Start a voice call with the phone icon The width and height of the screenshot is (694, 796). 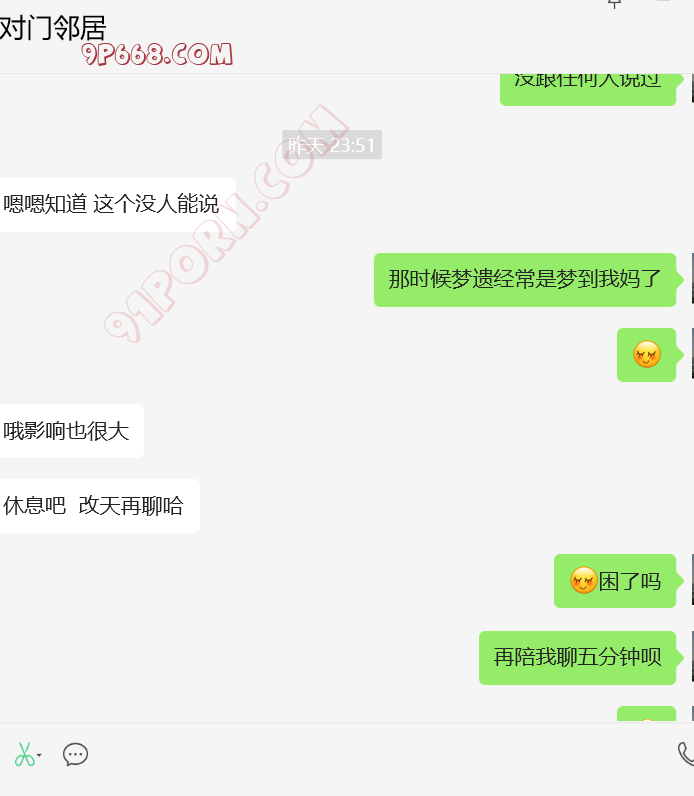click(685, 754)
